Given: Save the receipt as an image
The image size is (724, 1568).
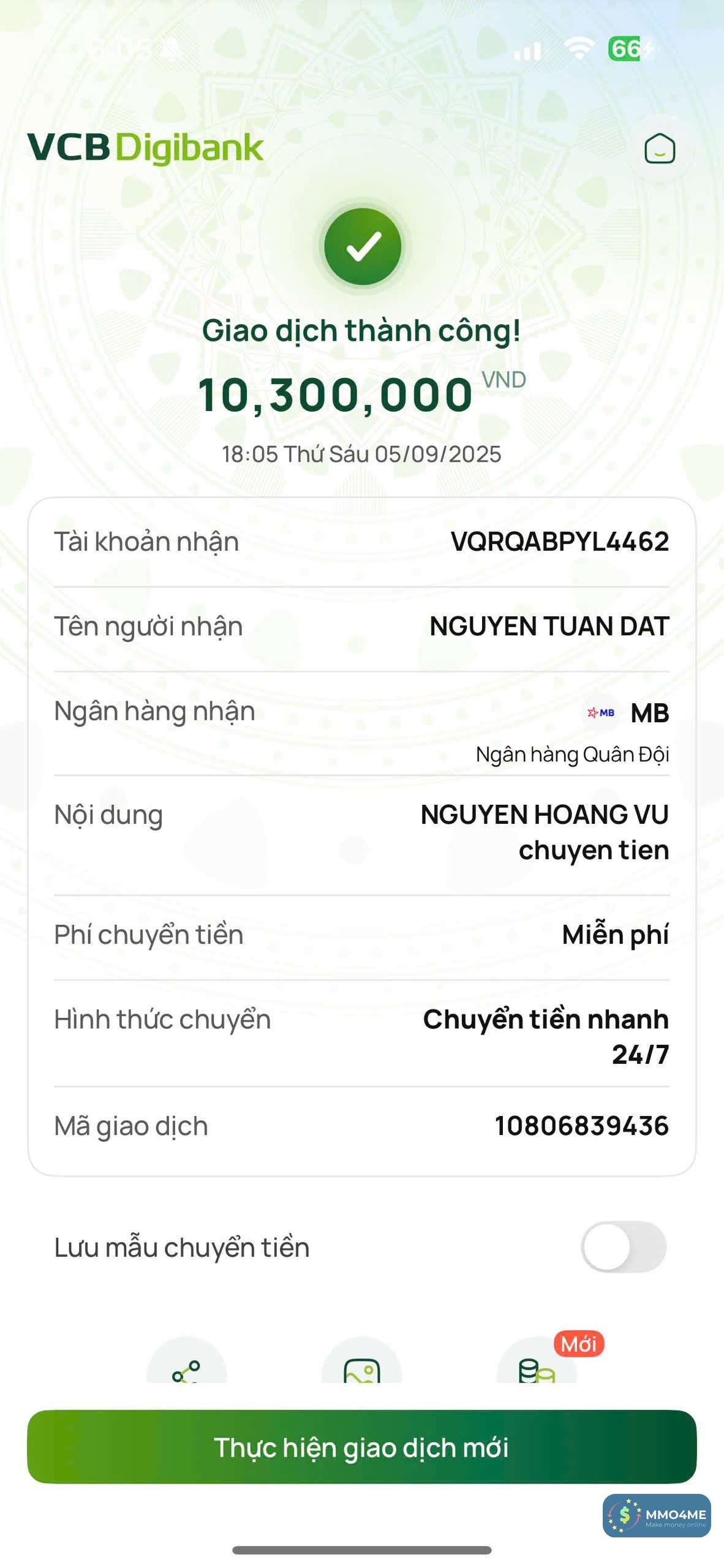Looking at the screenshot, I should [x=361, y=1365].
